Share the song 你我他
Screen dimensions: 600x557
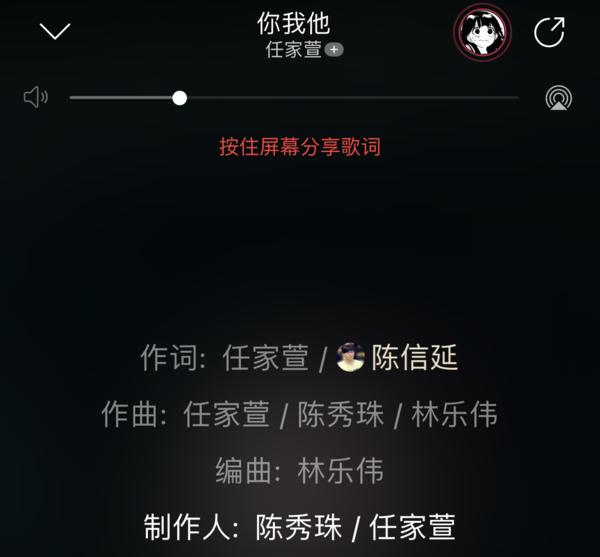[549, 32]
